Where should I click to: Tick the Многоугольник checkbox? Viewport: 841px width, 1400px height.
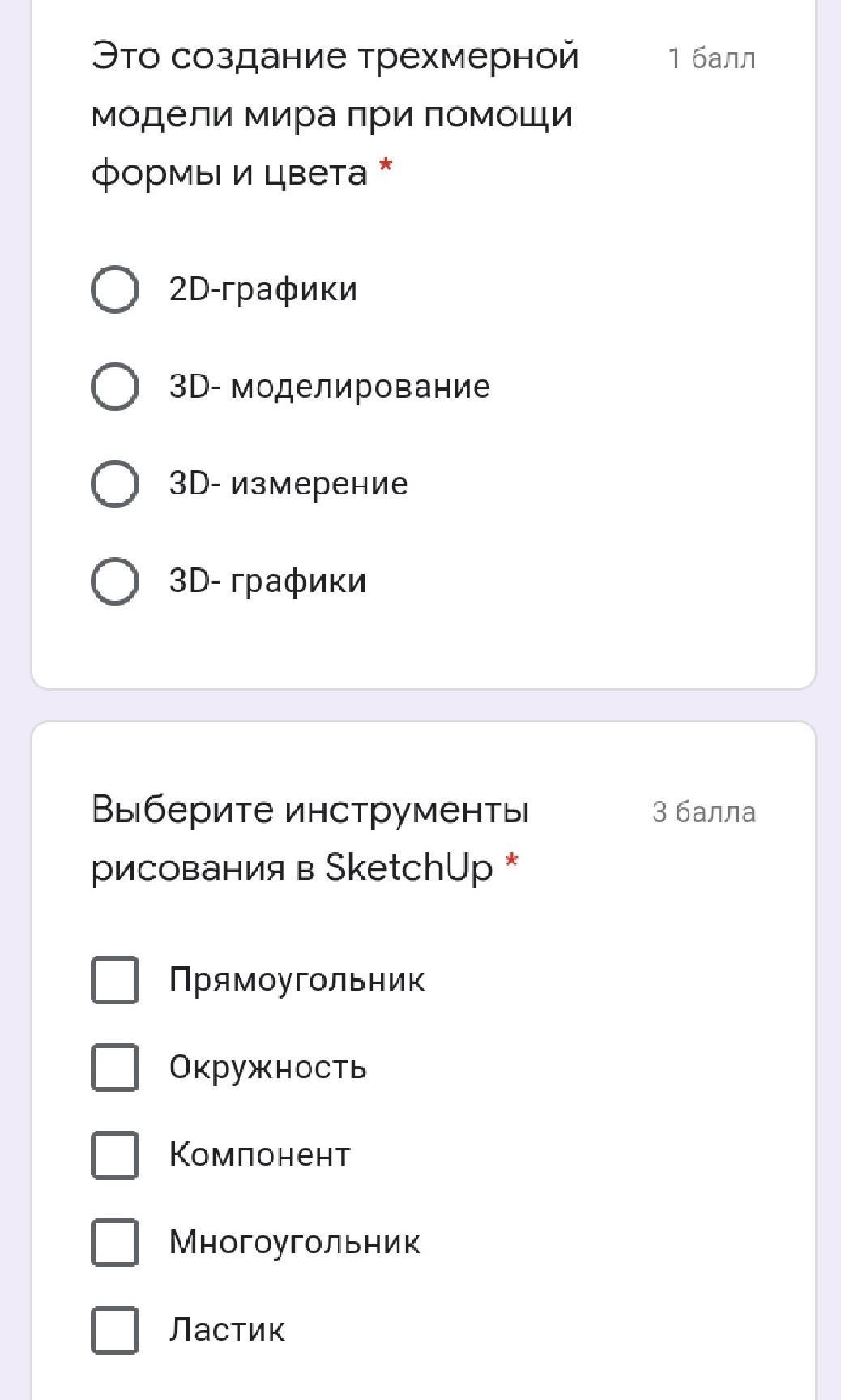coord(114,1242)
